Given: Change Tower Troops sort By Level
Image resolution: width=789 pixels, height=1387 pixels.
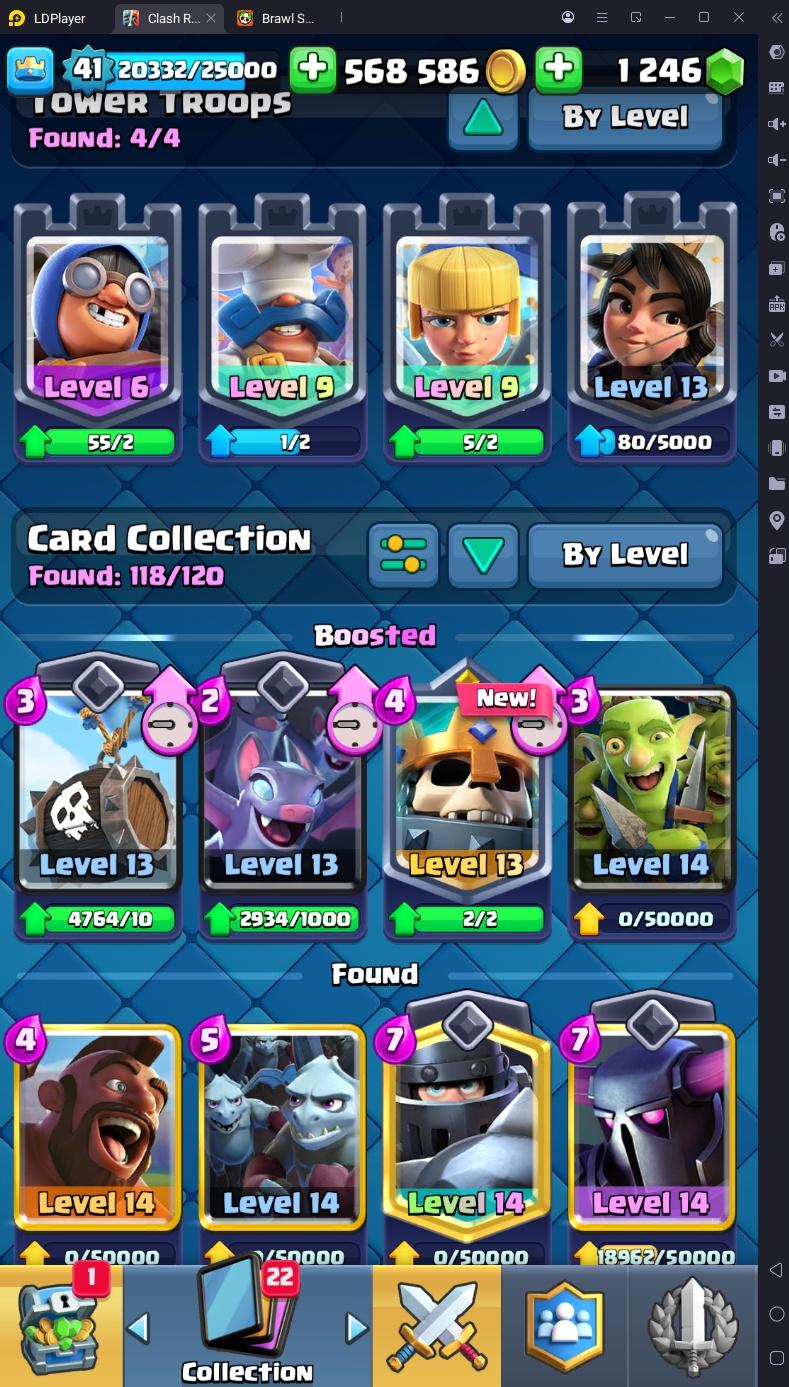Looking at the screenshot, I should 625,118.
